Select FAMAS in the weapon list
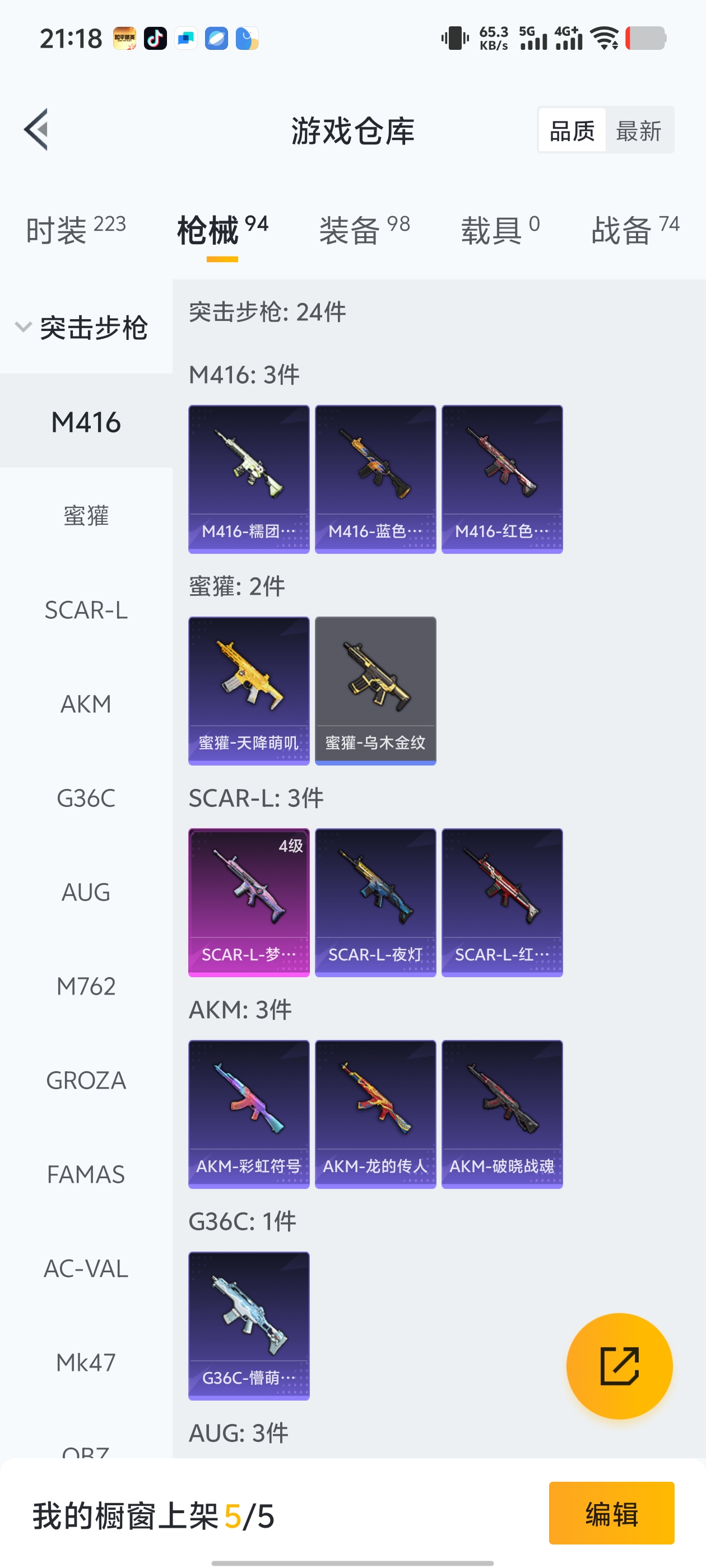The width and height of the screenshot is (706, 1568). (x=86, y=1174)
